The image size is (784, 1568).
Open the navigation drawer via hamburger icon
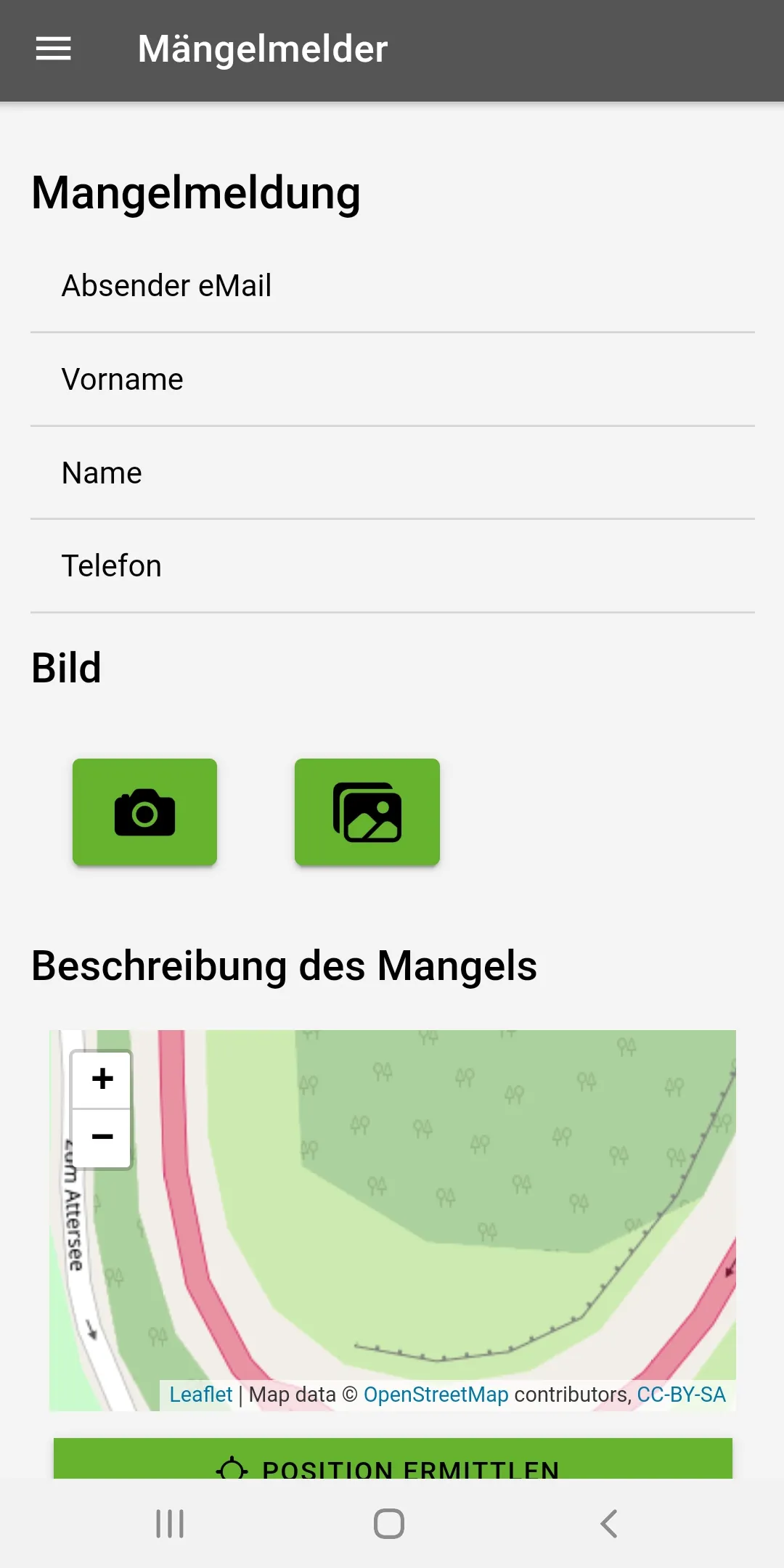pos(53,49)
